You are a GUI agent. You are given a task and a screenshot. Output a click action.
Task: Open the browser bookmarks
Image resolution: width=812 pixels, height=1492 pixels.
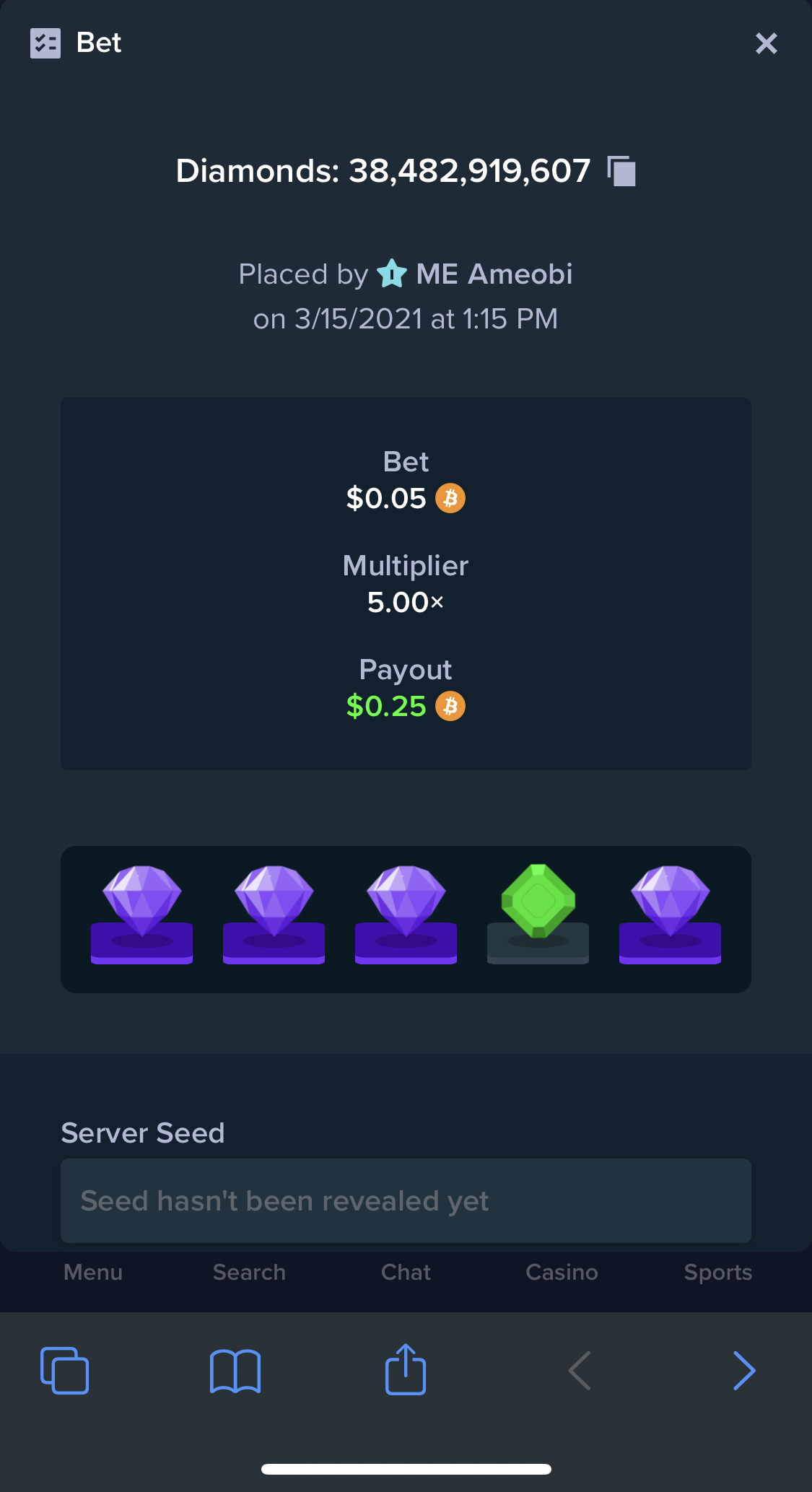[x=235, y=1370]
